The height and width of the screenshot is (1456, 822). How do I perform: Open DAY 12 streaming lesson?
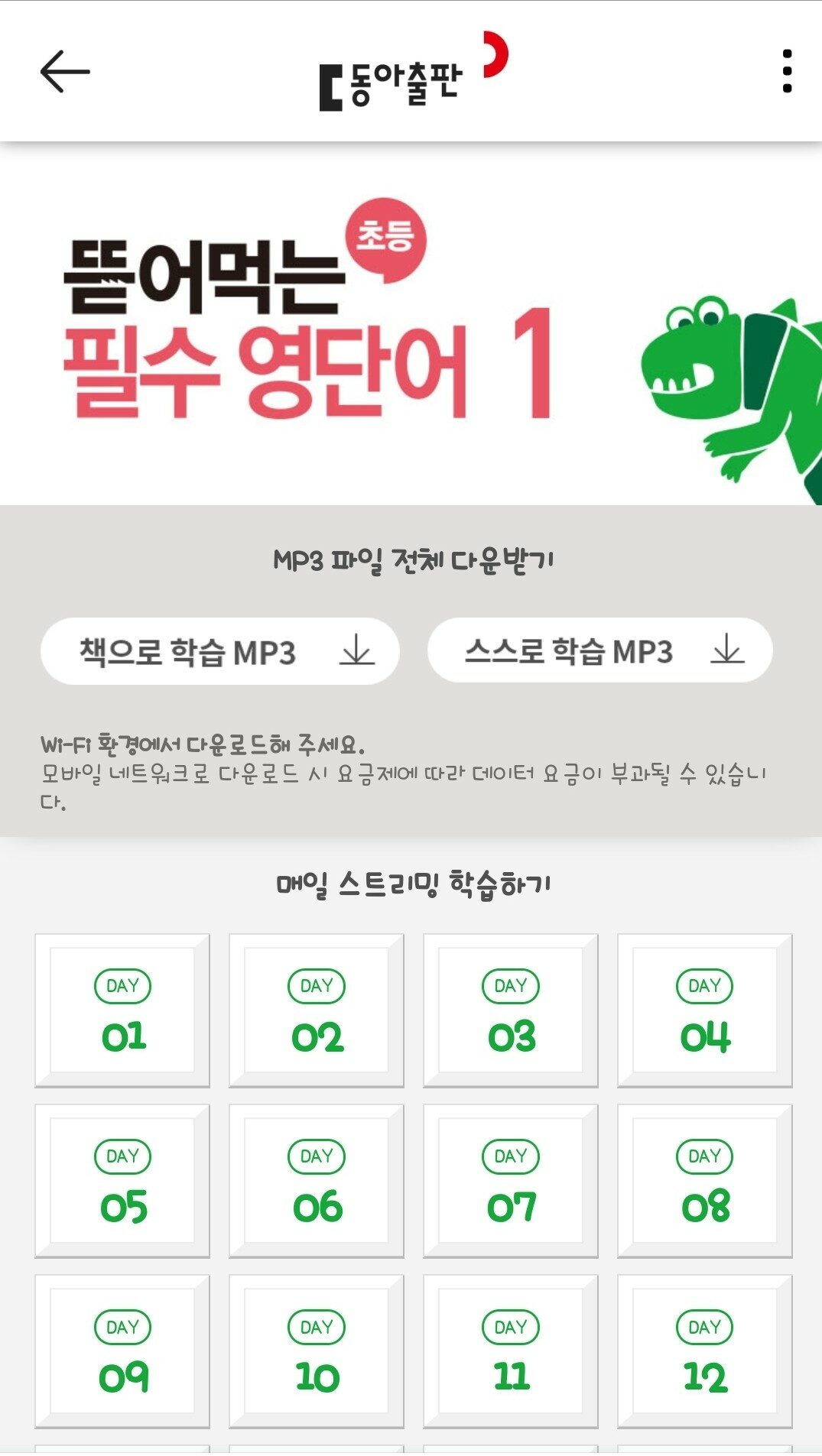pyautogui.click(x=705, y=1351)
